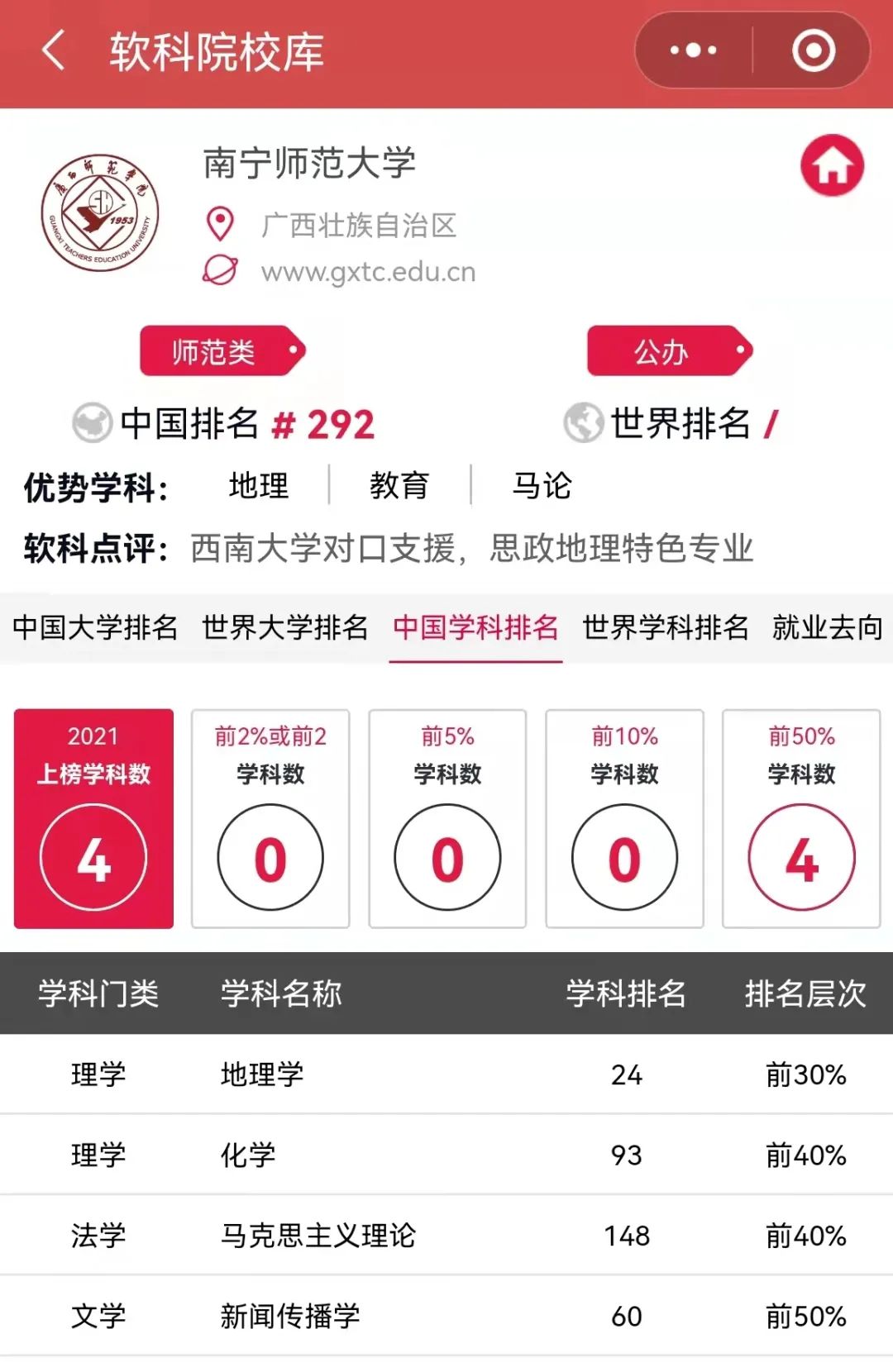Screen dimensions: 893x1372
Task: Go back from 软科院校库
Action: pos(54,51)
